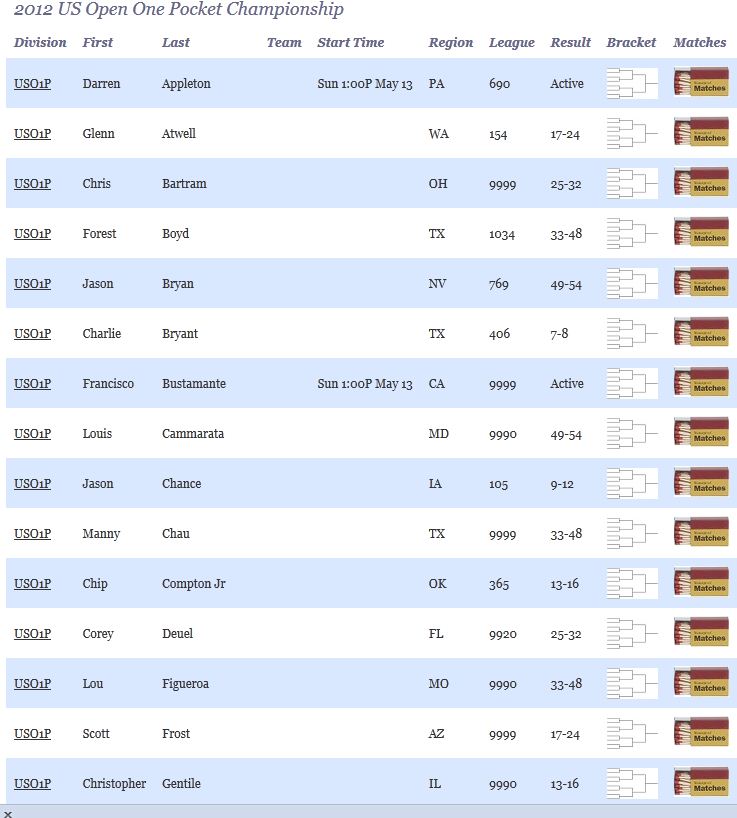This screenshot has height=818, width=737.
Task: Open Scott Frost's bracket
Action: point(632,734)
